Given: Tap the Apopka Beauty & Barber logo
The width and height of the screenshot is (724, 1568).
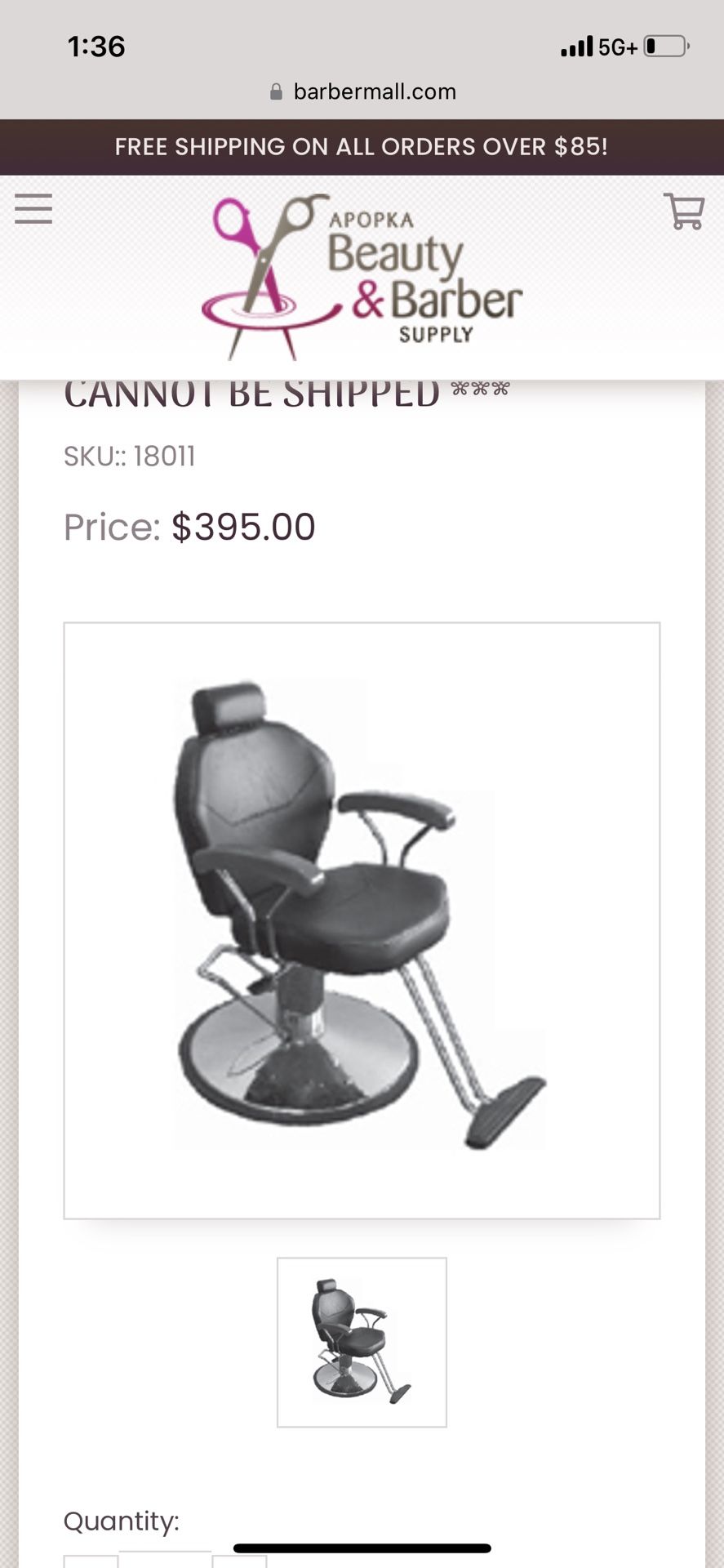Looking at the screenshot, I should 362,278.
